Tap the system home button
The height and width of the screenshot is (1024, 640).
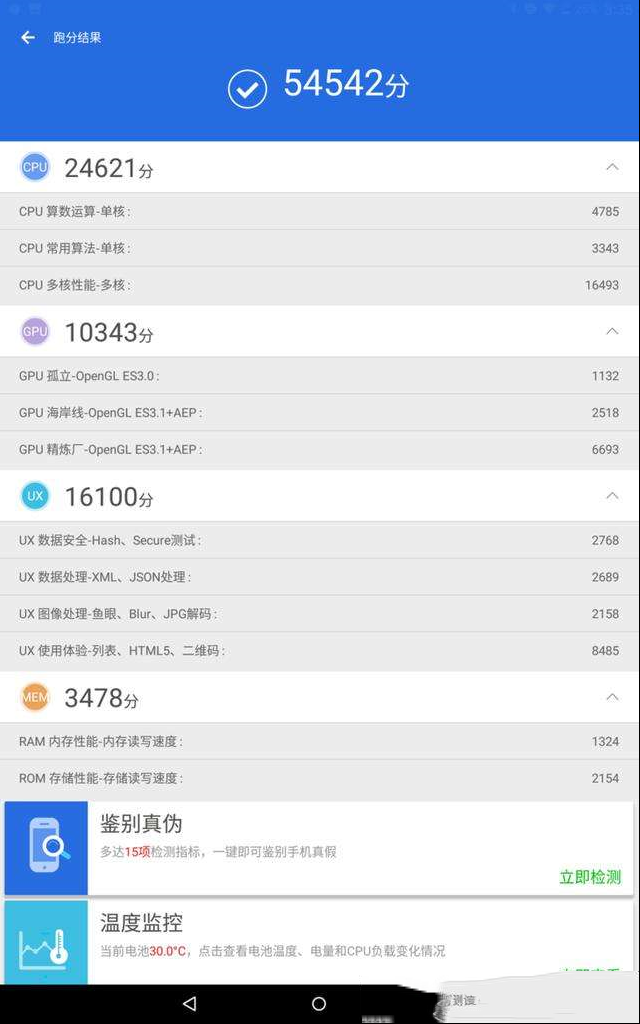click(319, 1003)
